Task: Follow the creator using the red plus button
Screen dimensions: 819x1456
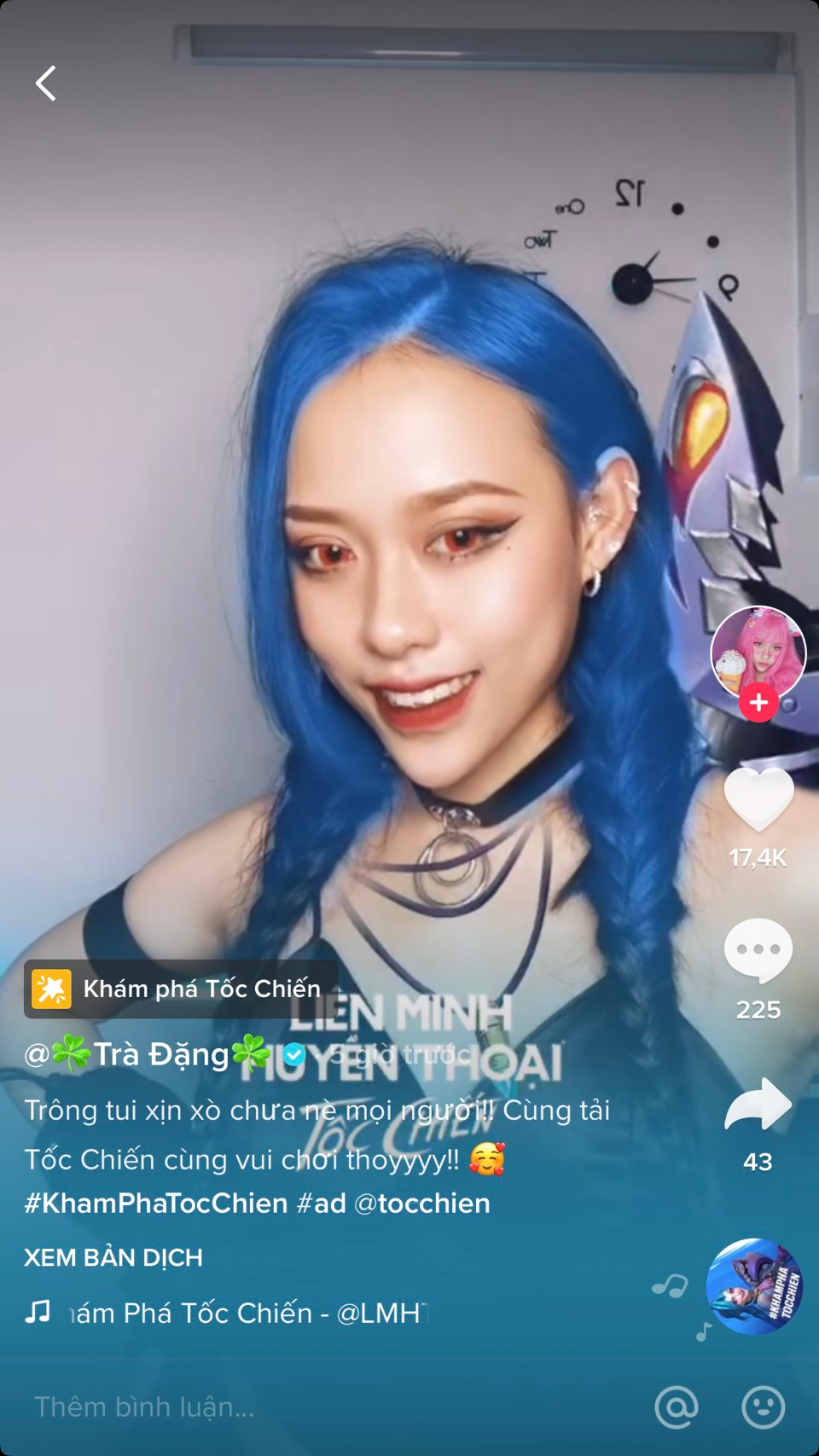Action: [x=758, y=703]
